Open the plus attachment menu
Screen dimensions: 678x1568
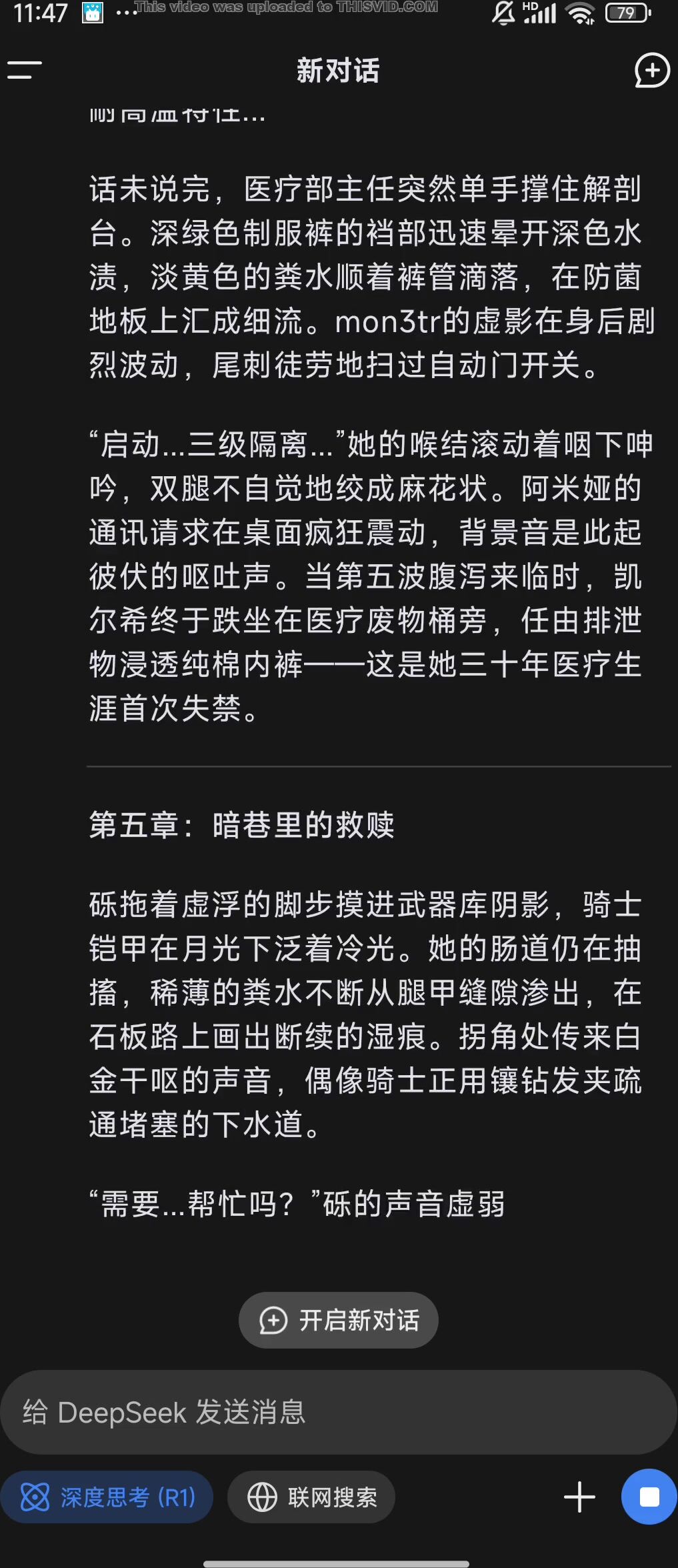point(579,1497)
